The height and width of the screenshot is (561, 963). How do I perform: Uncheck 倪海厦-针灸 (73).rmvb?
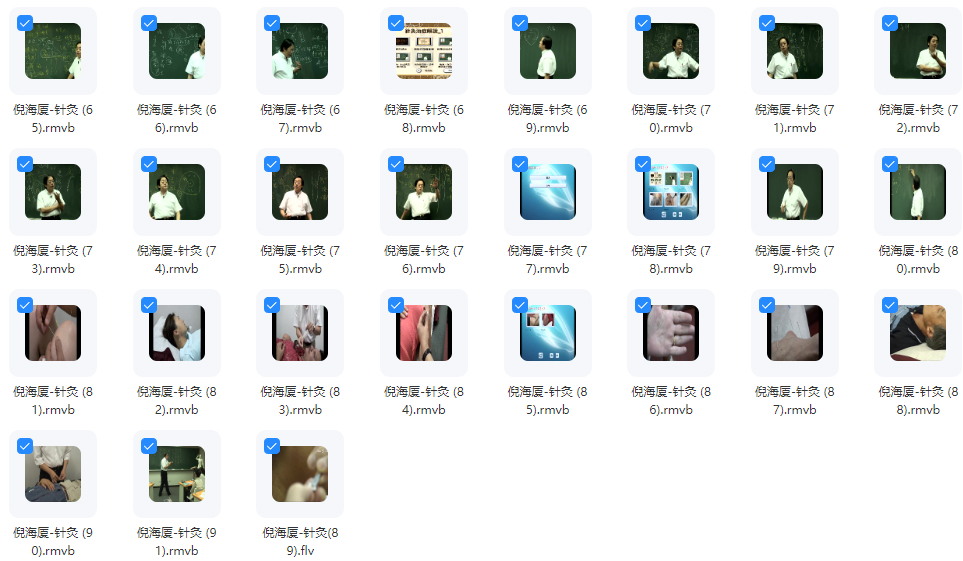click(25, 164)
